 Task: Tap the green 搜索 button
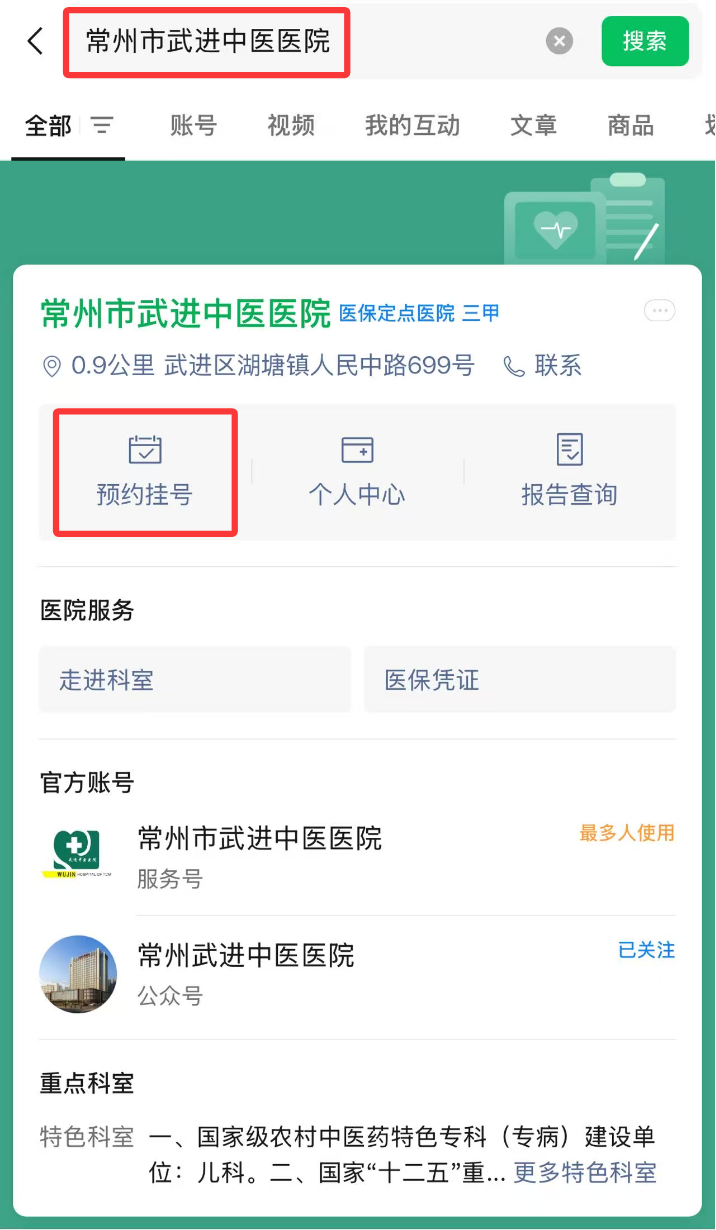click(645, 41)
